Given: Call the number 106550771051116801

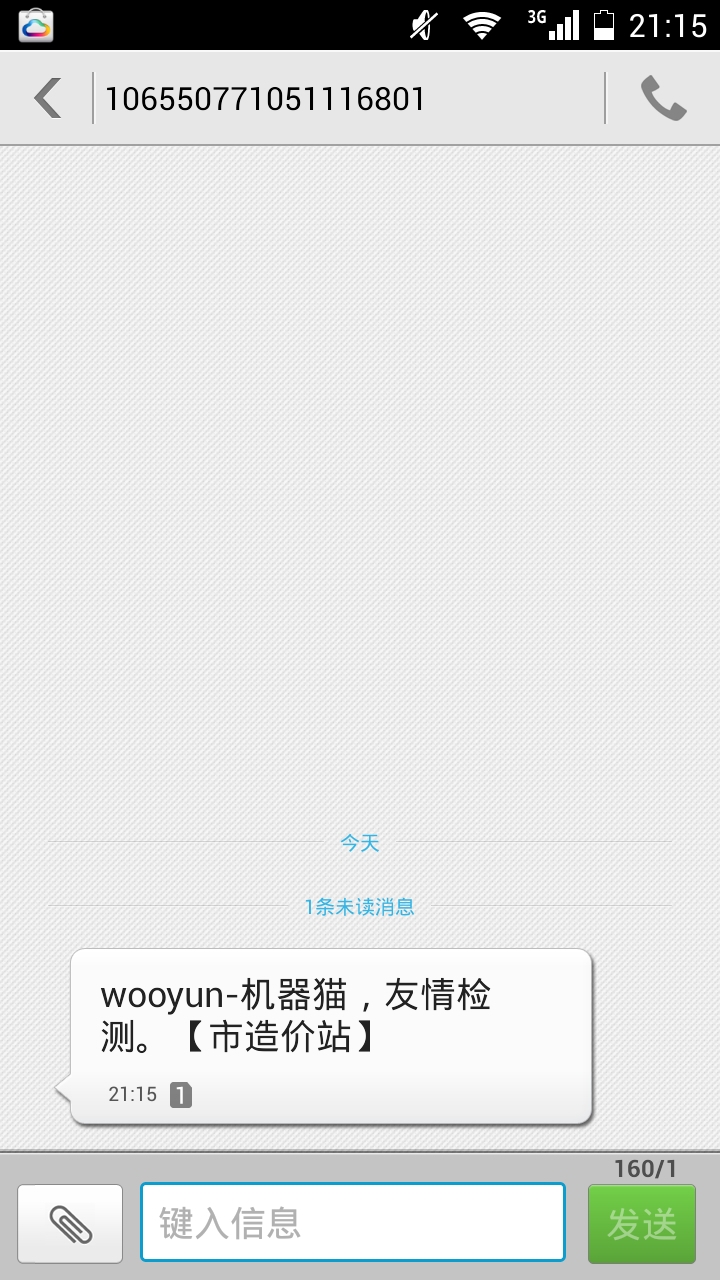Looking at the screenshot, I should (x=663, y=98).
